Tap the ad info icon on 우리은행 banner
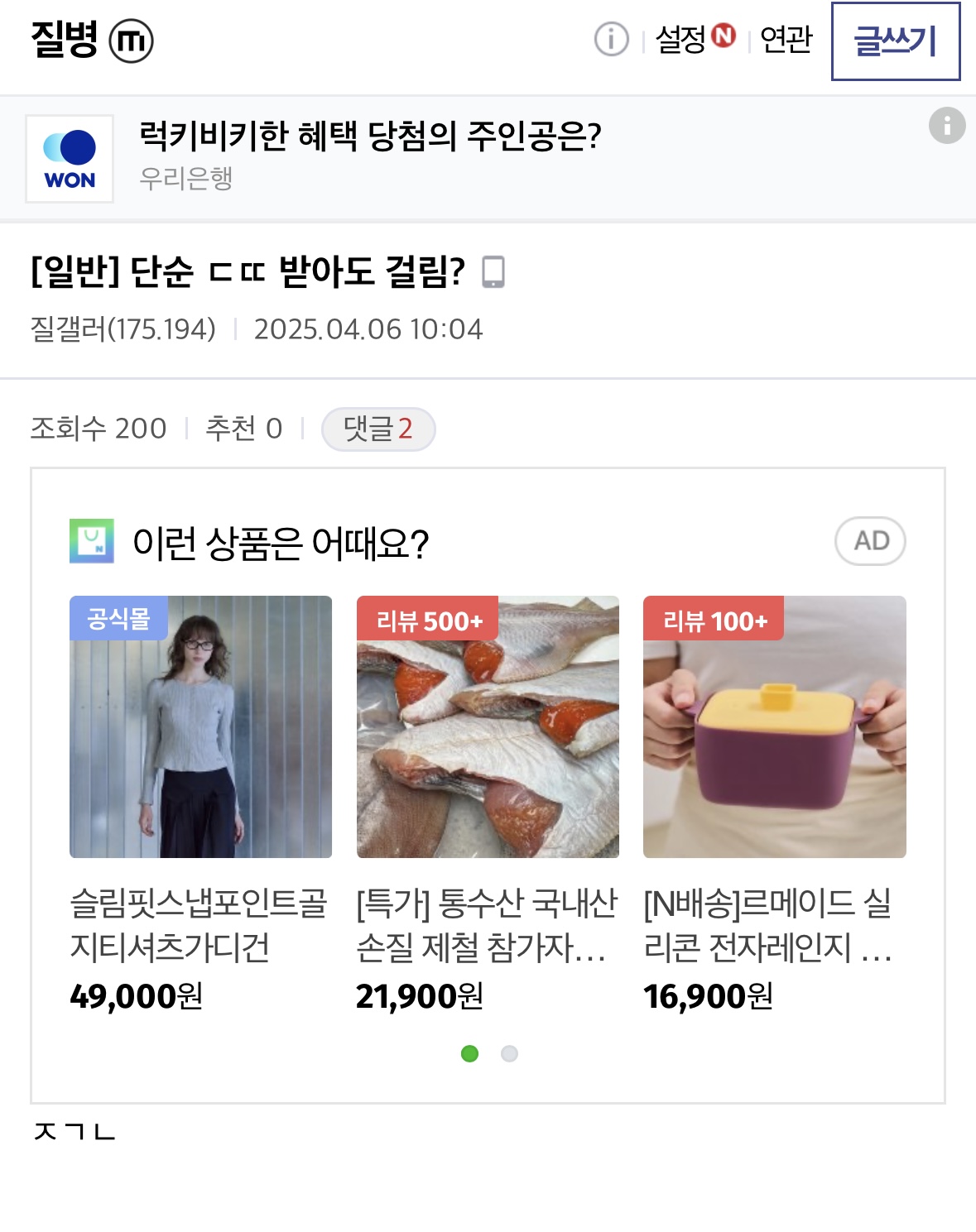The width and height of the screenshot is (976, 1232). pyautogui.click(x=947, y=126)
